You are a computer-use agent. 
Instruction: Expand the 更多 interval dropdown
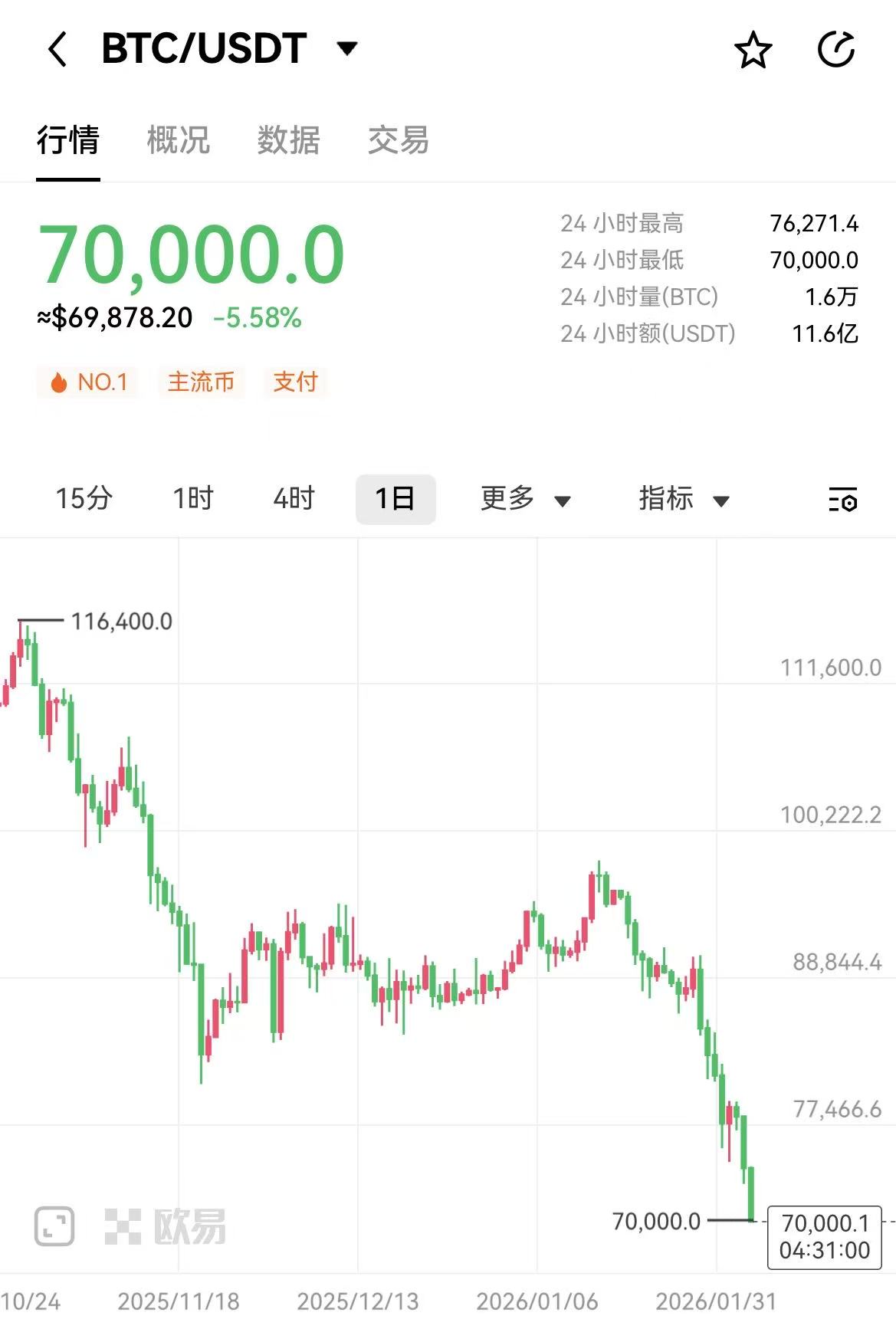click(525, 499)
